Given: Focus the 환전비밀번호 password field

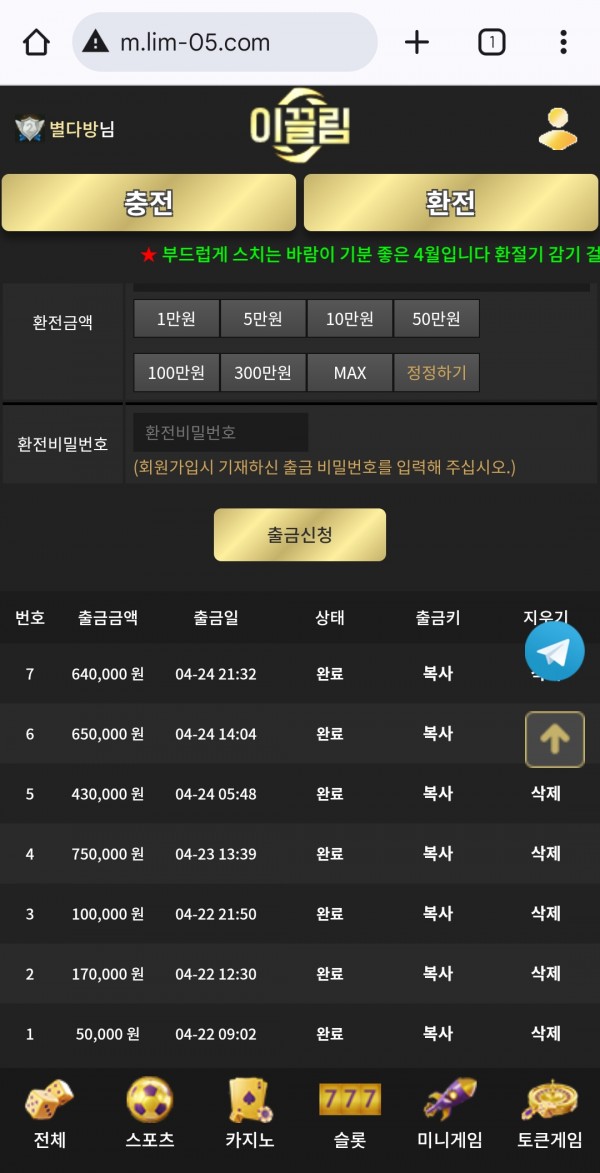Looking at the screenshot, I should 221,432.
